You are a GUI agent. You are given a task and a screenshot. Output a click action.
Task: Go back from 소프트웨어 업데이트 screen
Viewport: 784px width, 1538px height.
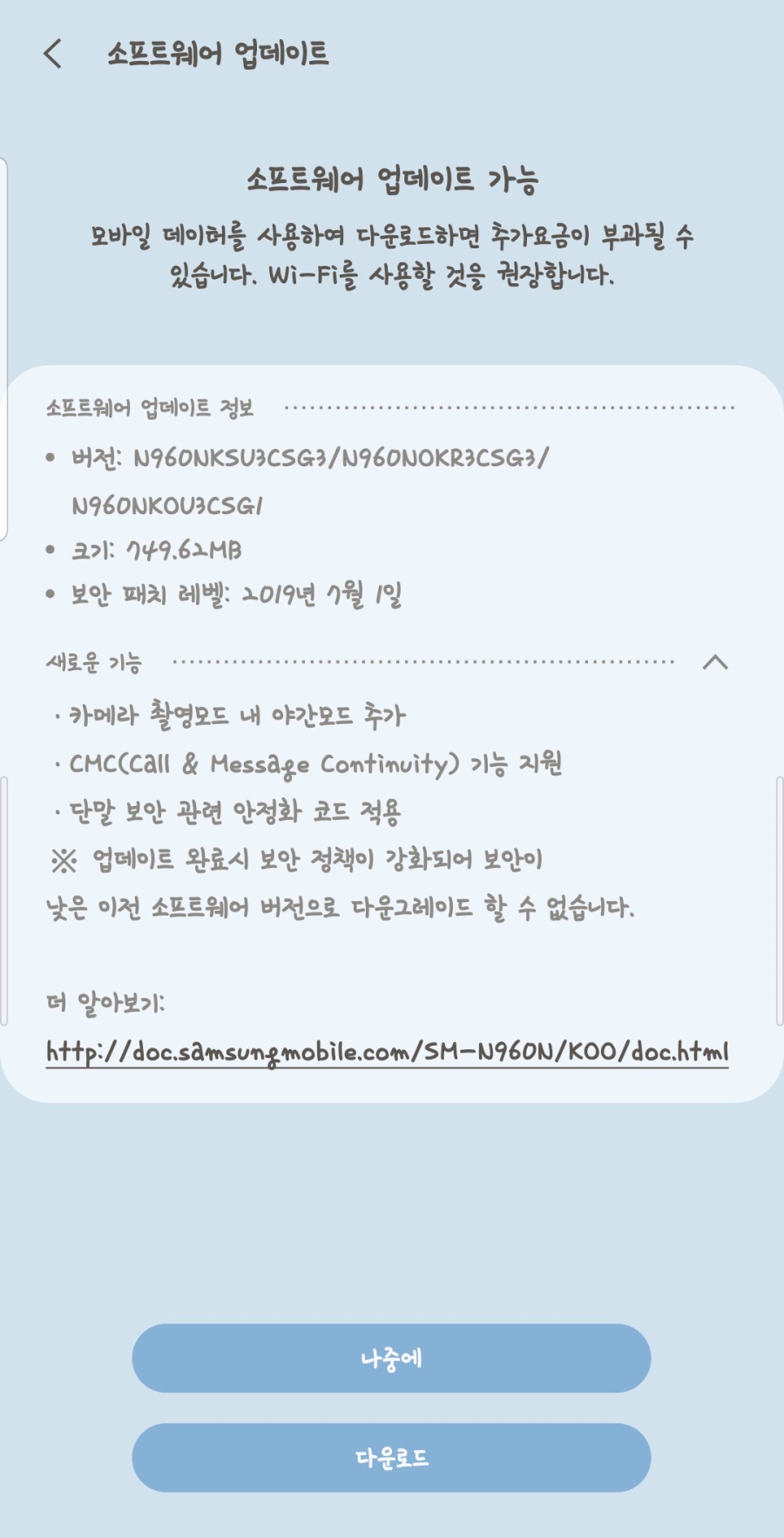click(53, 53)
